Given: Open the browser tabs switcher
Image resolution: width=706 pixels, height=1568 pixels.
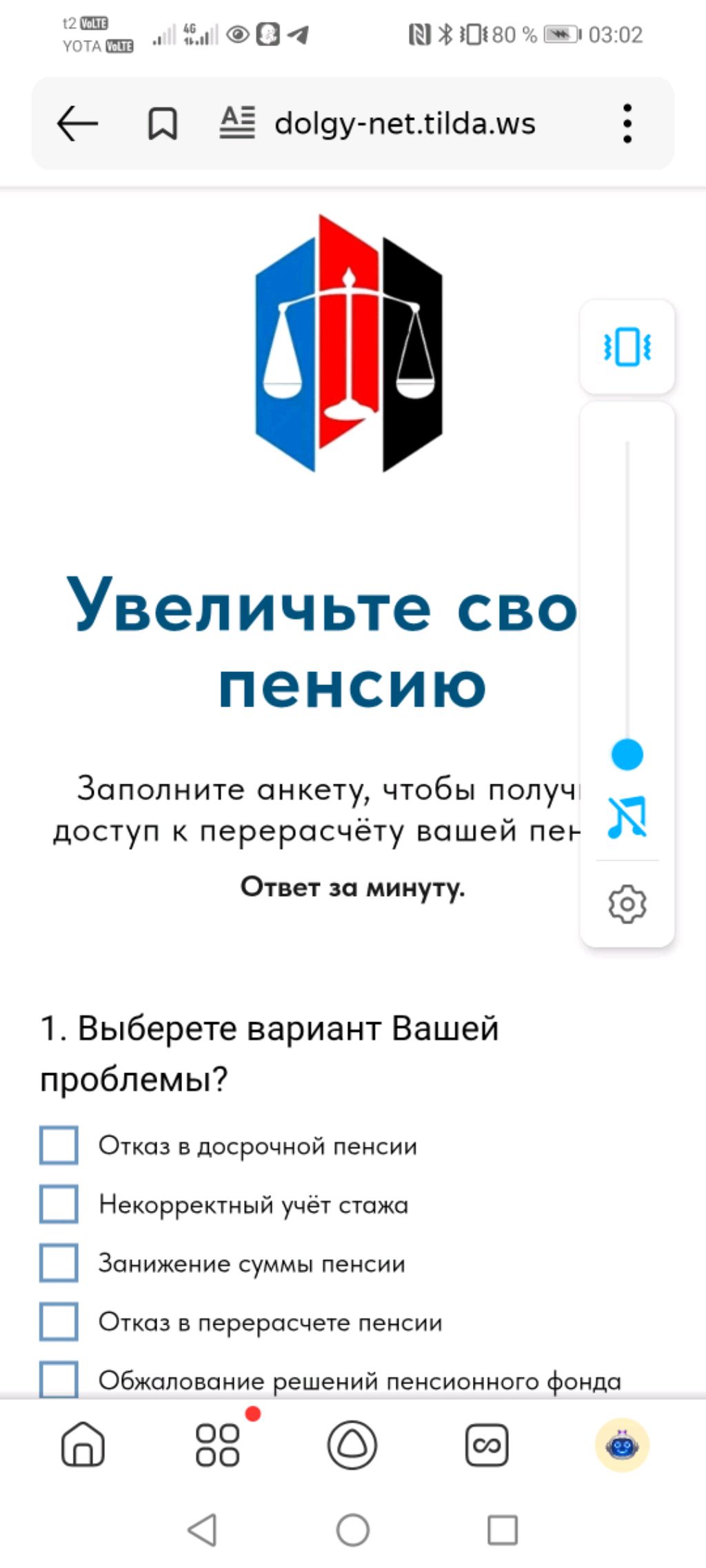Looking at the screenshot, I should tap(487, 1445).
